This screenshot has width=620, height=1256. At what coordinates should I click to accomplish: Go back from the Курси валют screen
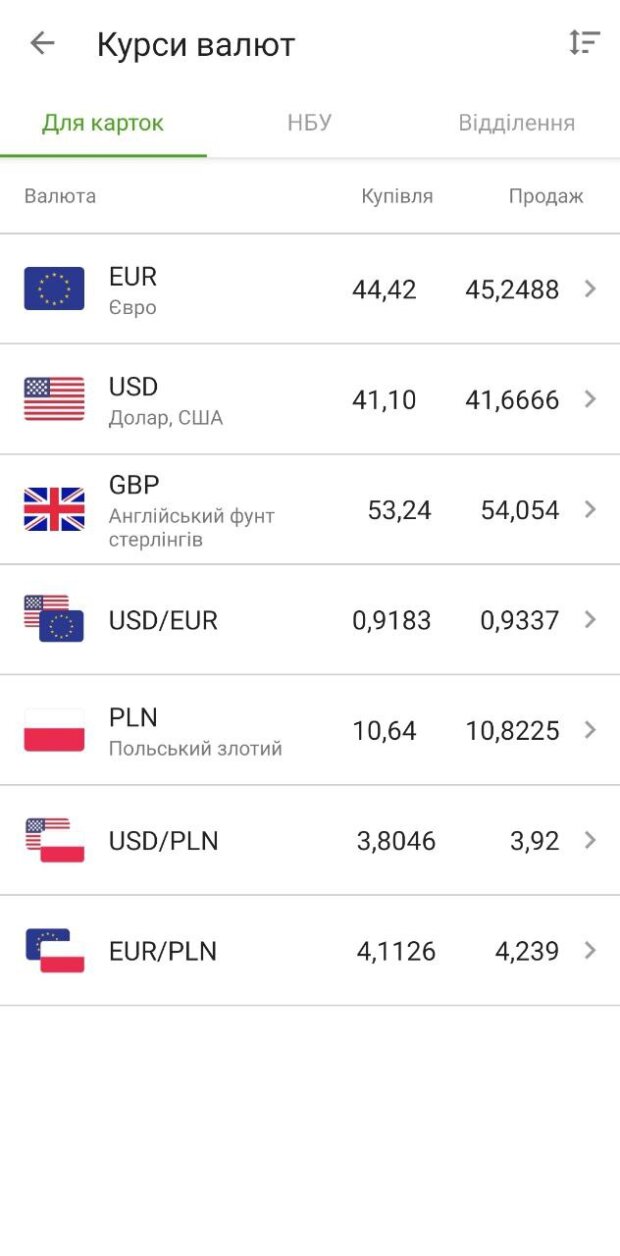click(42, 43)
